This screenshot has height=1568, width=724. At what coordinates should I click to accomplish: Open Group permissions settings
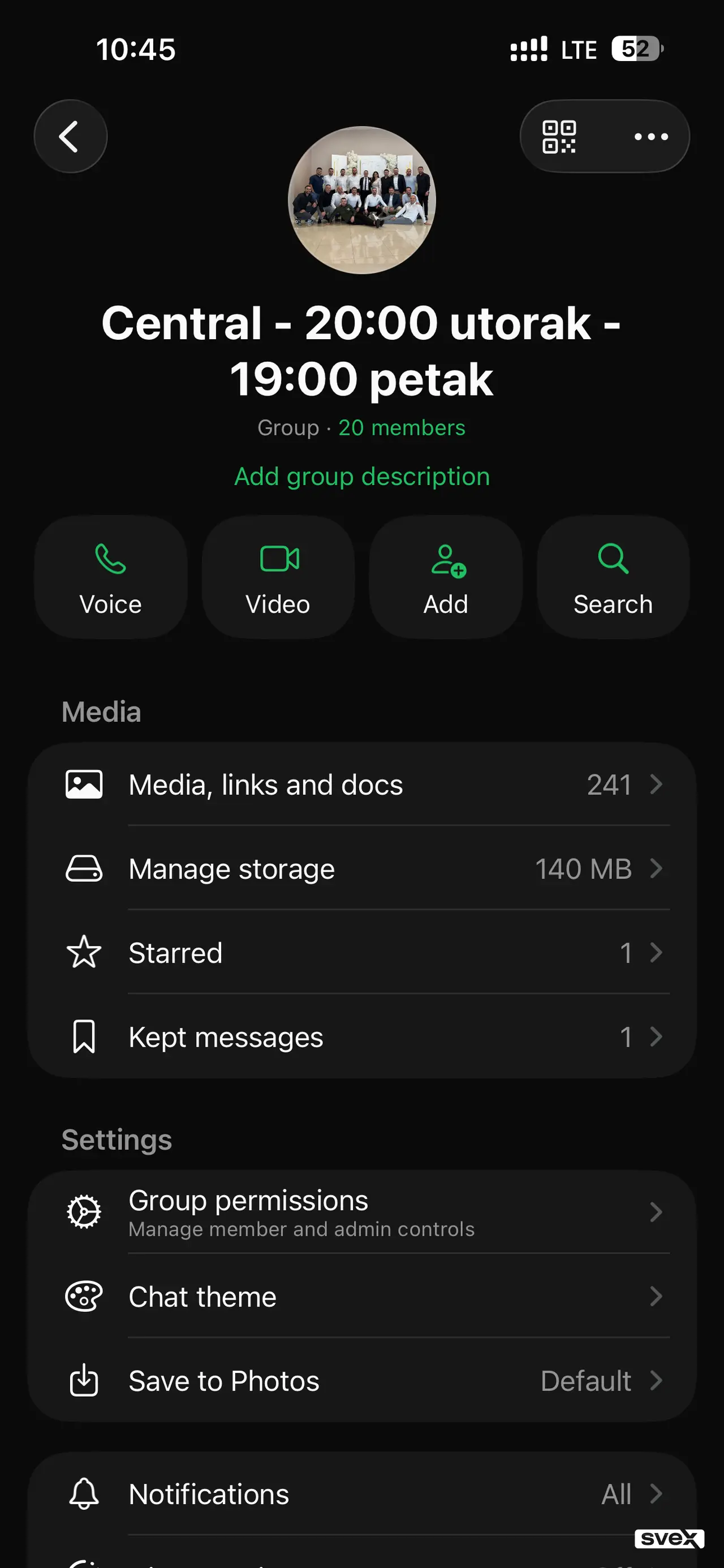[361, 1212]
